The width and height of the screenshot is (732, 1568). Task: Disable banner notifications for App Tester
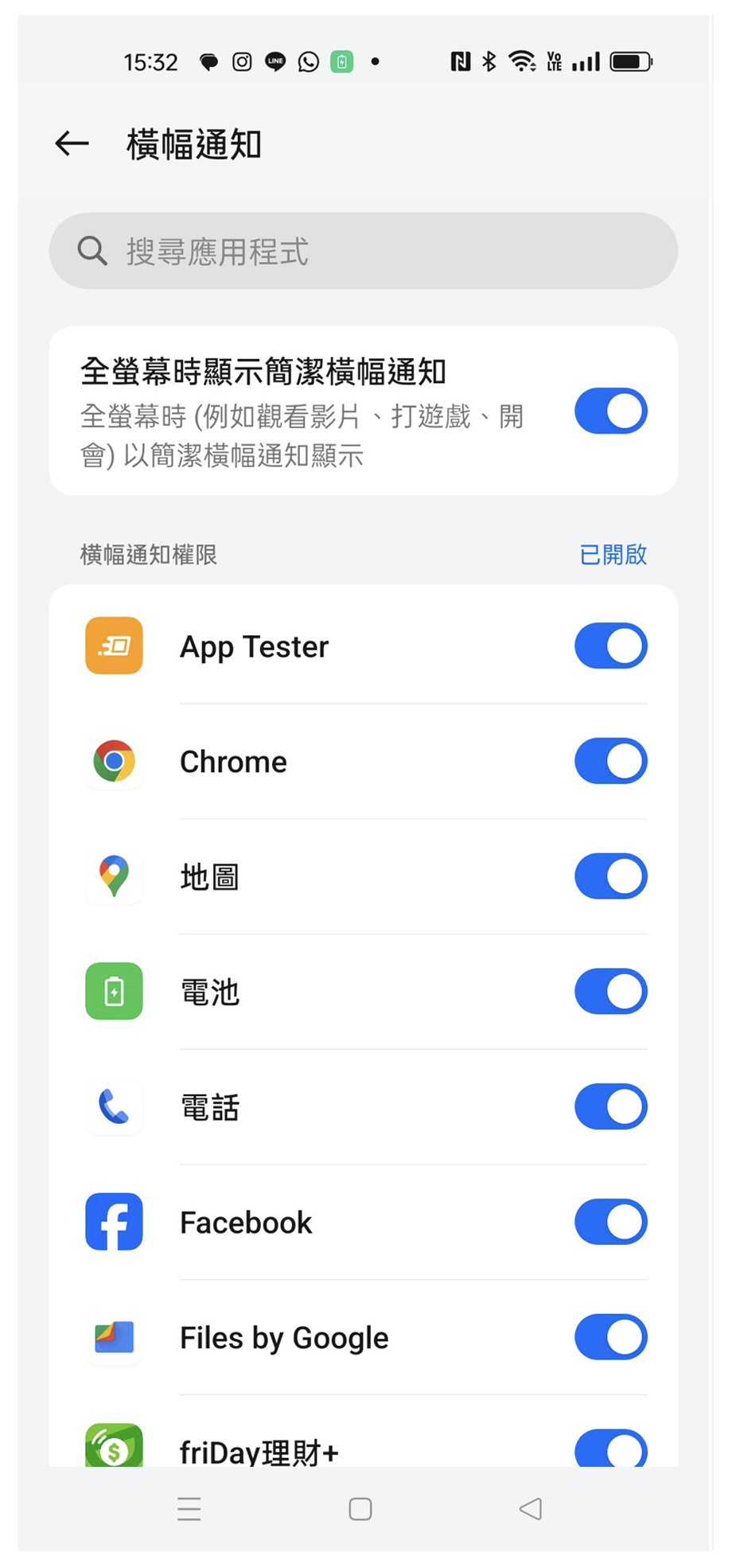(x=610, y=646)
